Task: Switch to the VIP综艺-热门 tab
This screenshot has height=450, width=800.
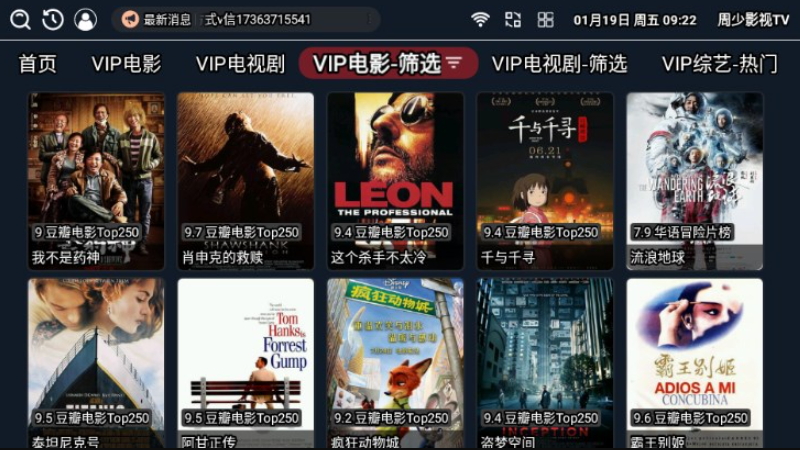Action: (x=719, y=64)
